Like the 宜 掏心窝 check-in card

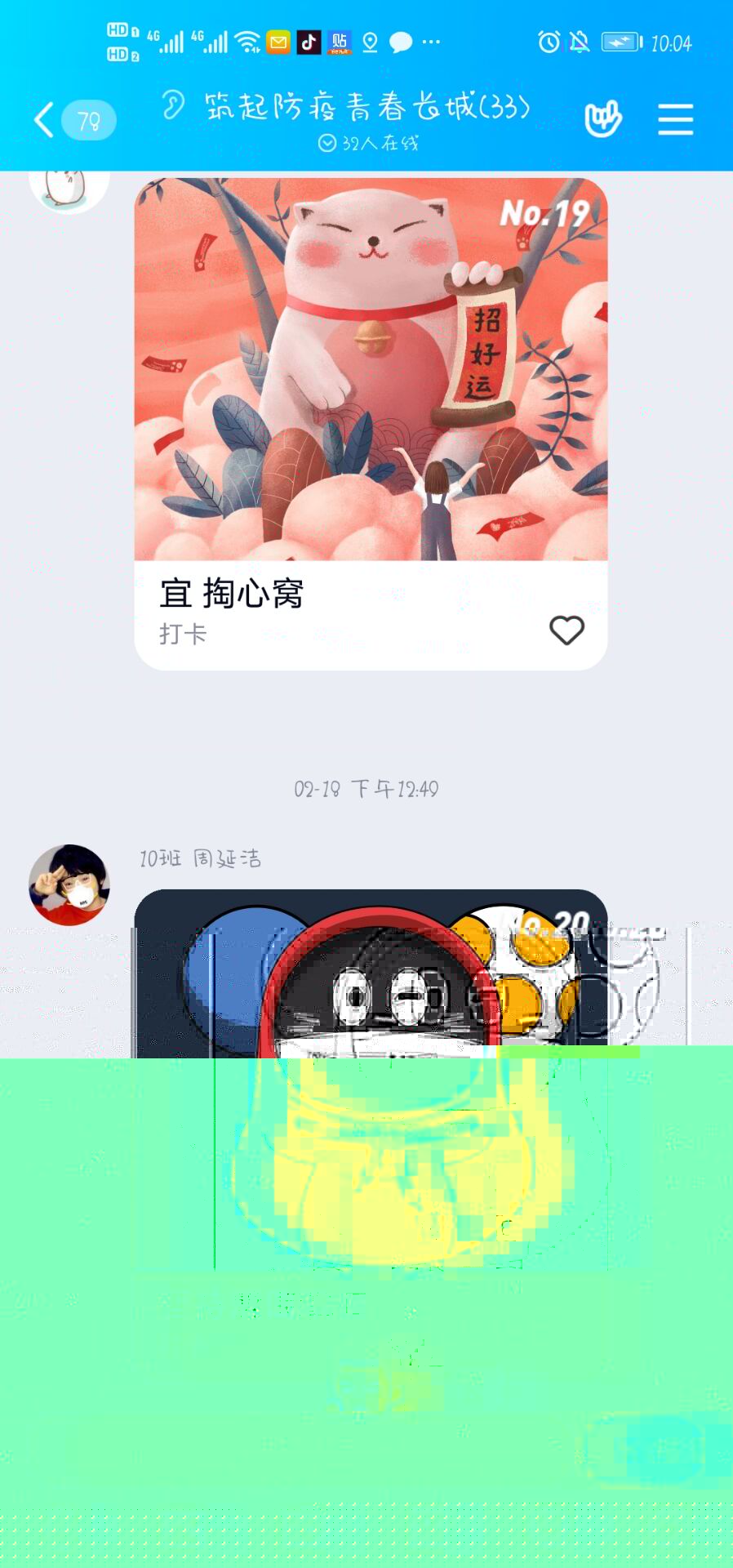566,630
